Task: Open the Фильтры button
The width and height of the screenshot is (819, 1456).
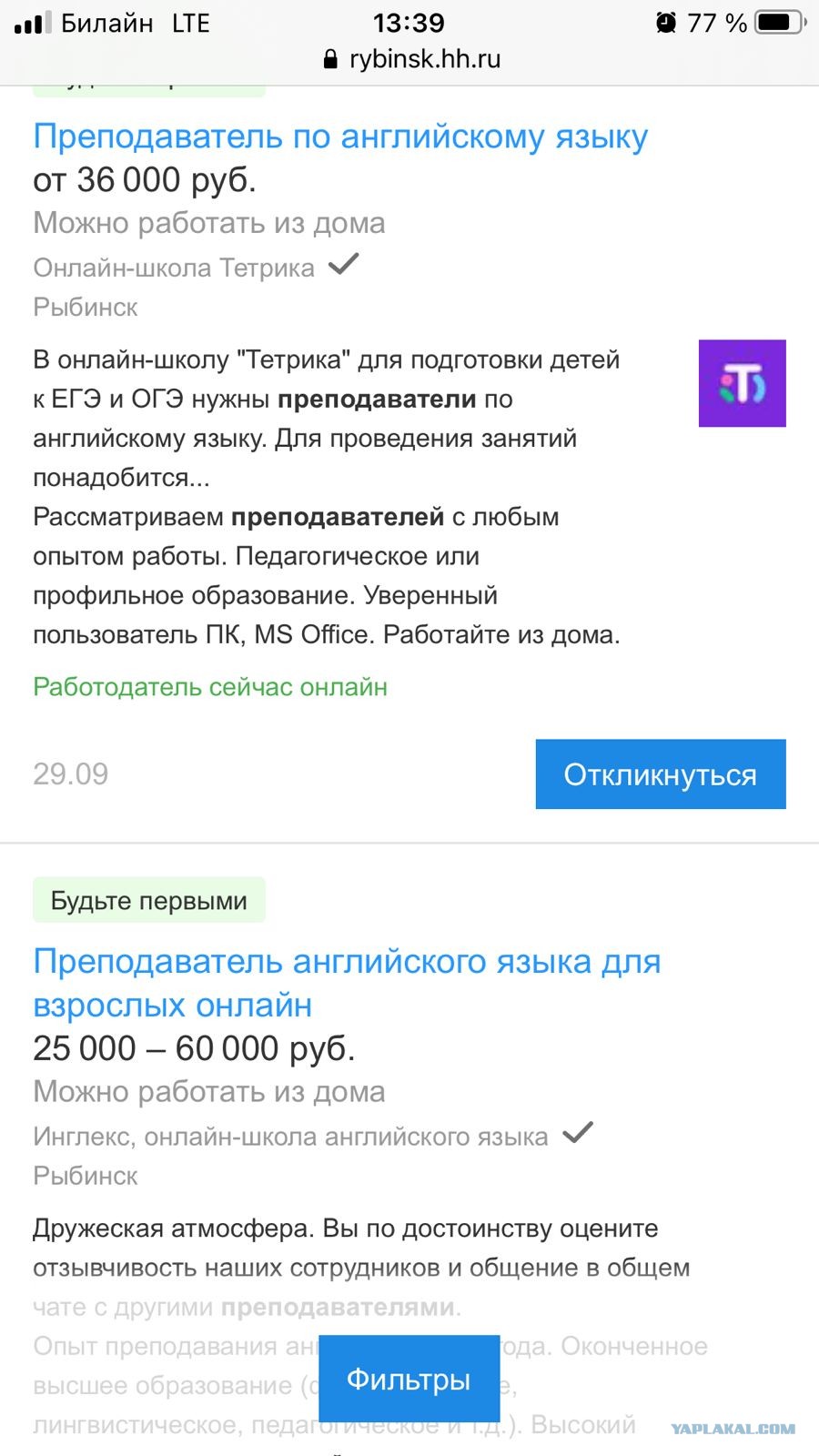Action: tap(409, 1379)
